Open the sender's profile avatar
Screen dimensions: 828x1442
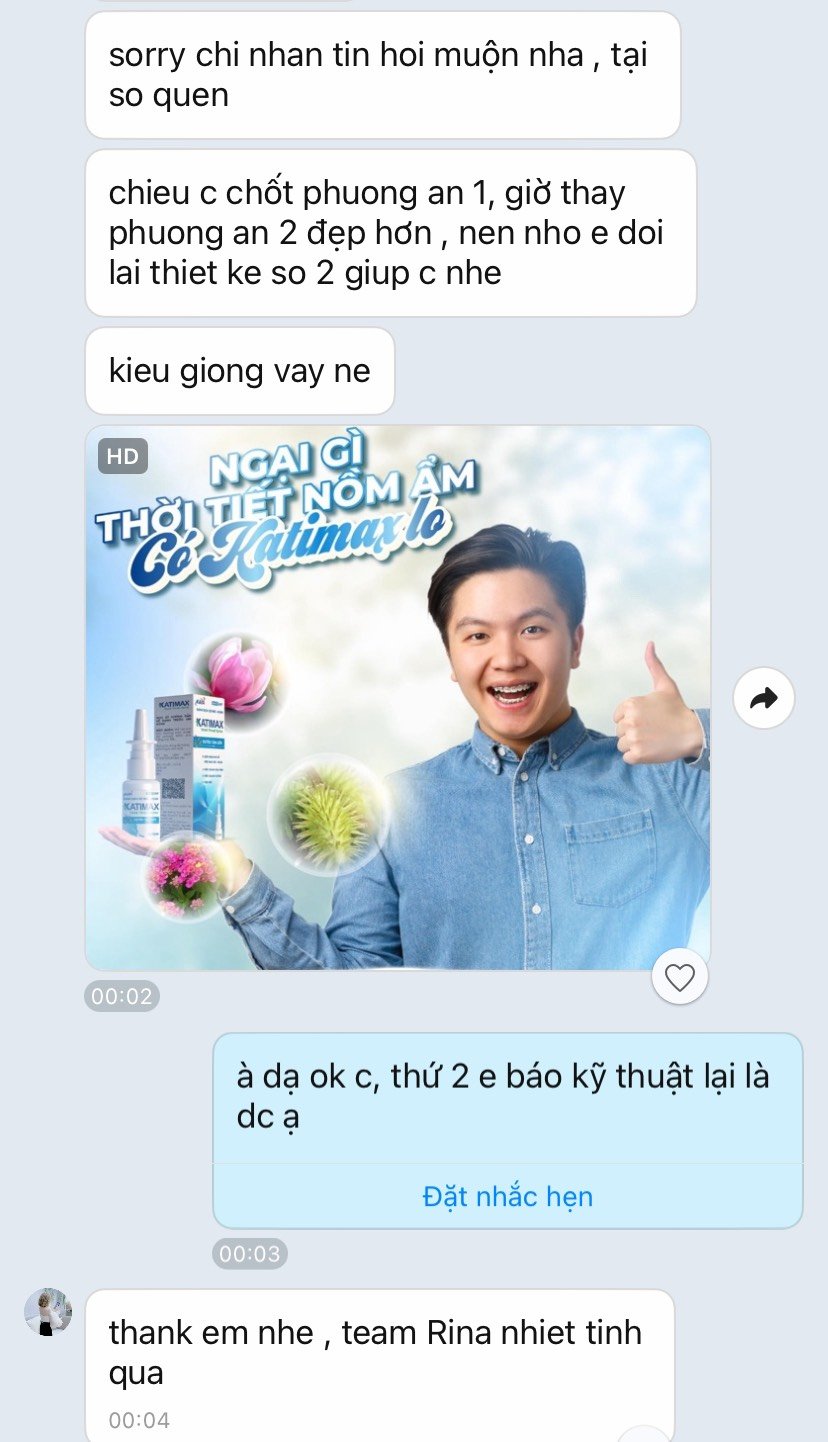pos(48,1312)
